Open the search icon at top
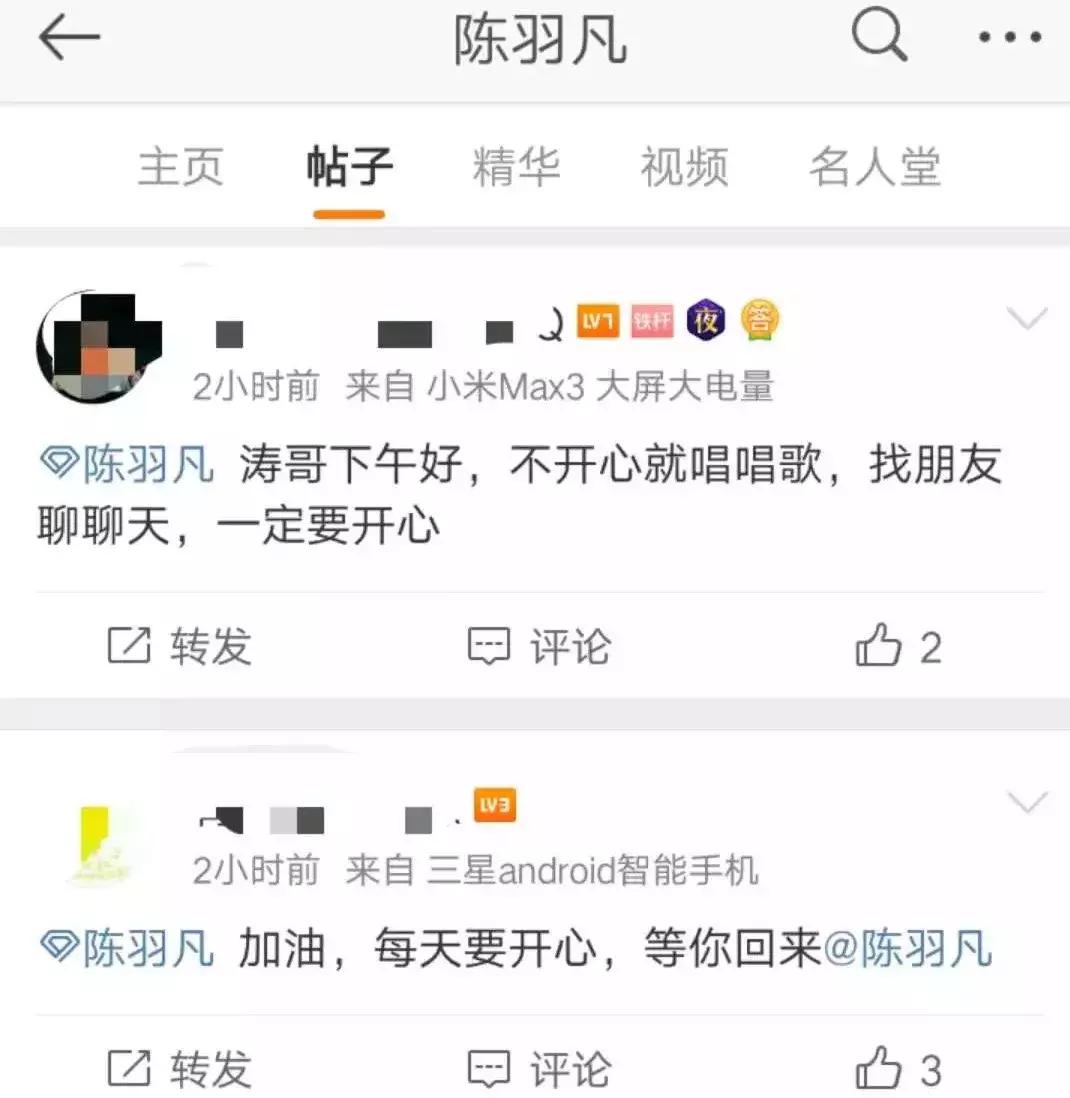This screenshot has width=1070, height=1098. coord(878,38)
